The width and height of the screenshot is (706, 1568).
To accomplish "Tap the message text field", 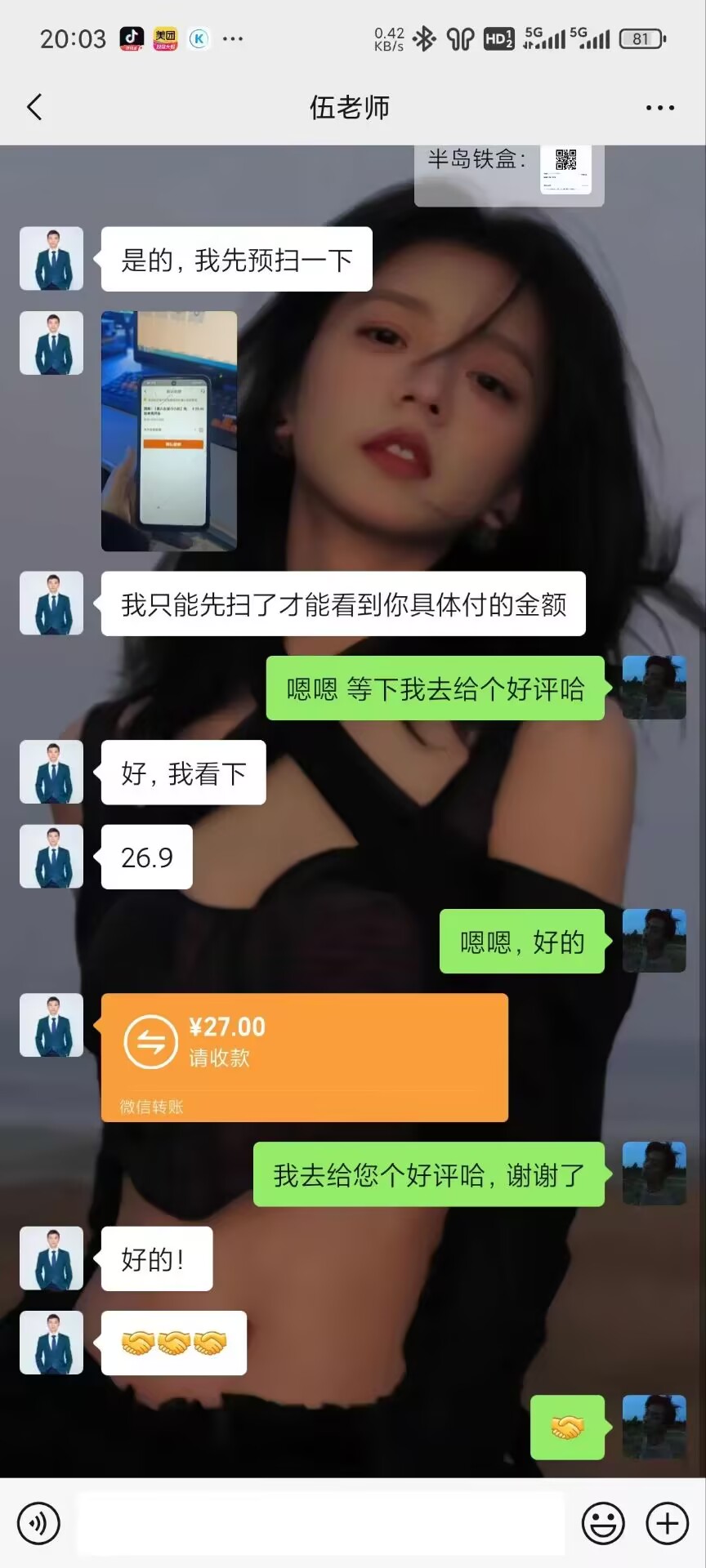I will pos(320,1523).
